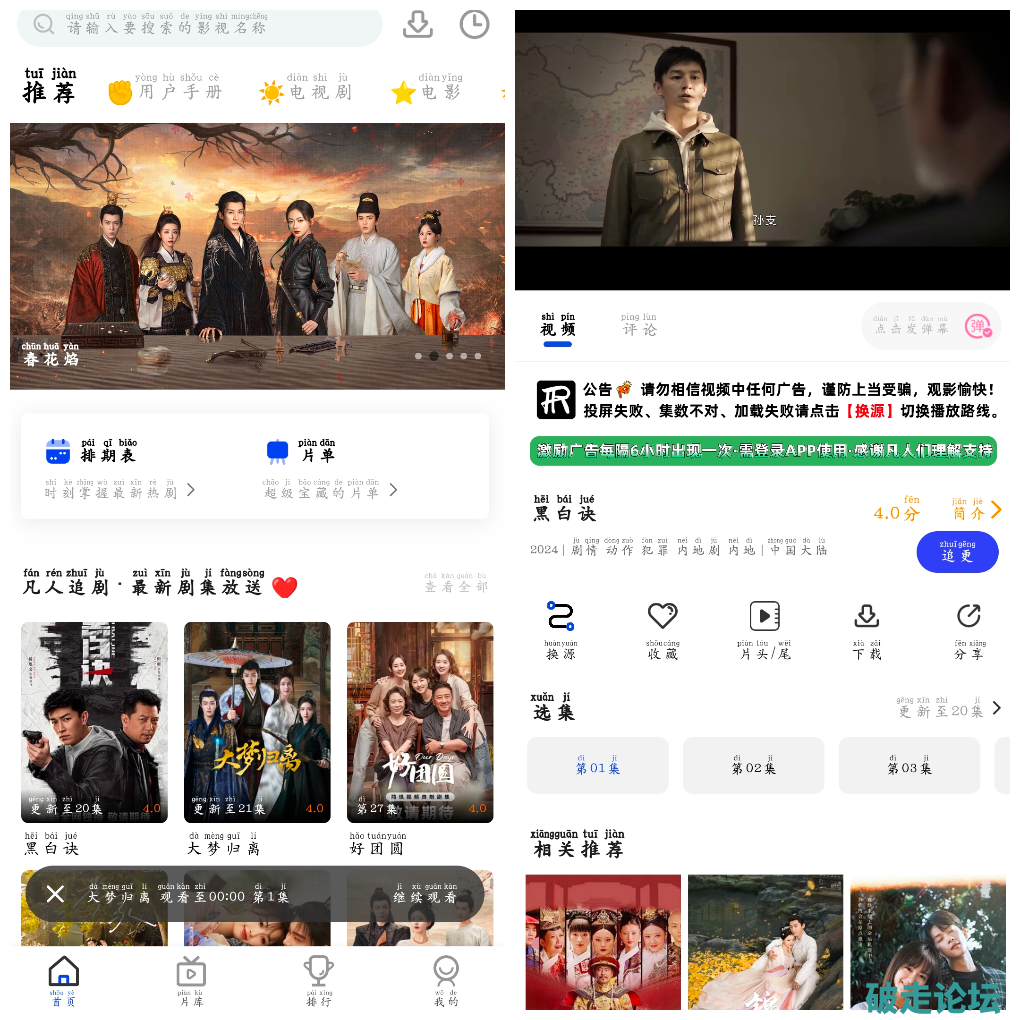Select episode 第02集
The width and height of the screenshot is (1020, 1020).
(753, 766)
